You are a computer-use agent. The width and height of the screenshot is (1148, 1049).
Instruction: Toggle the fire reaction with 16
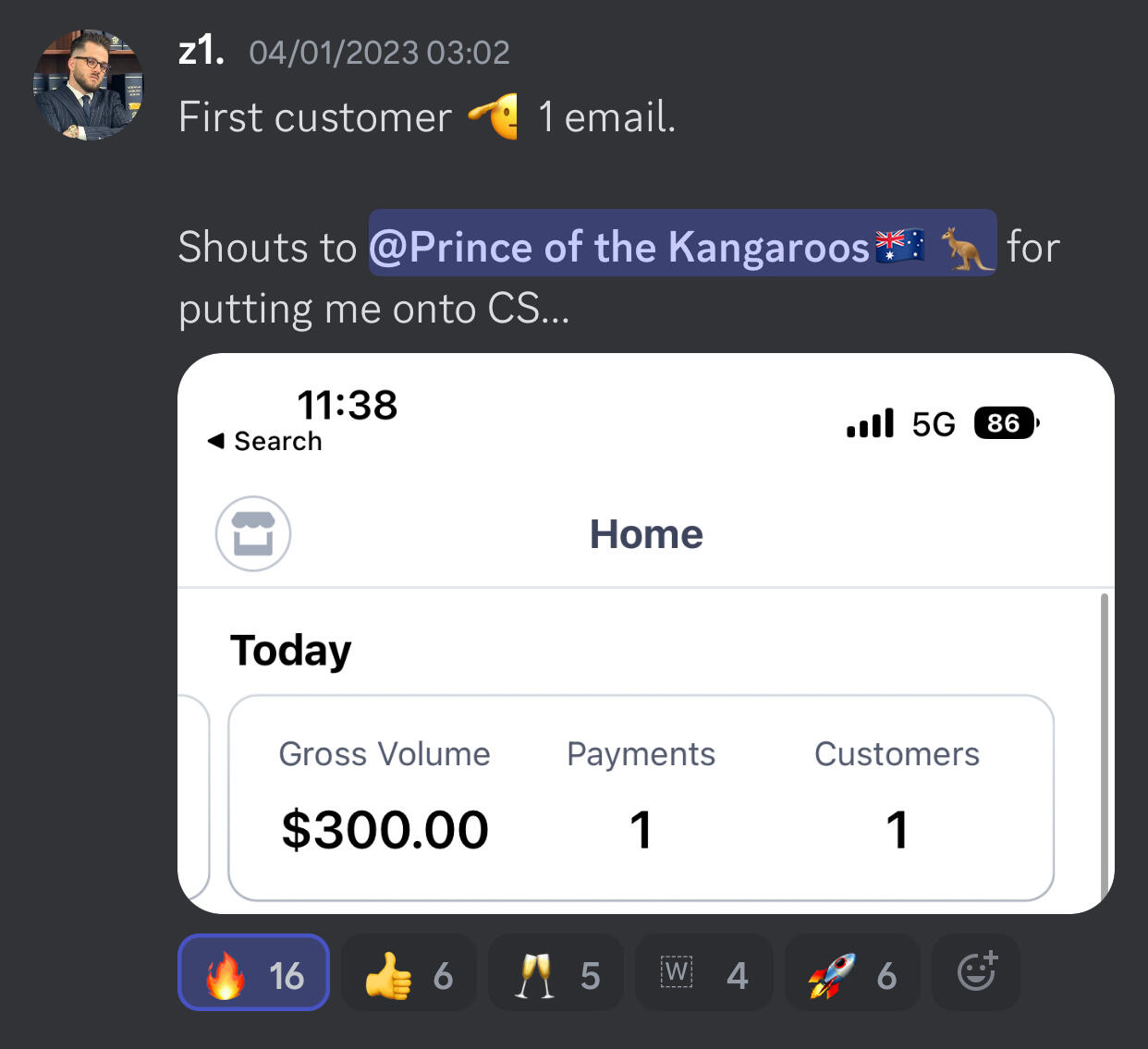click(253, 973)
